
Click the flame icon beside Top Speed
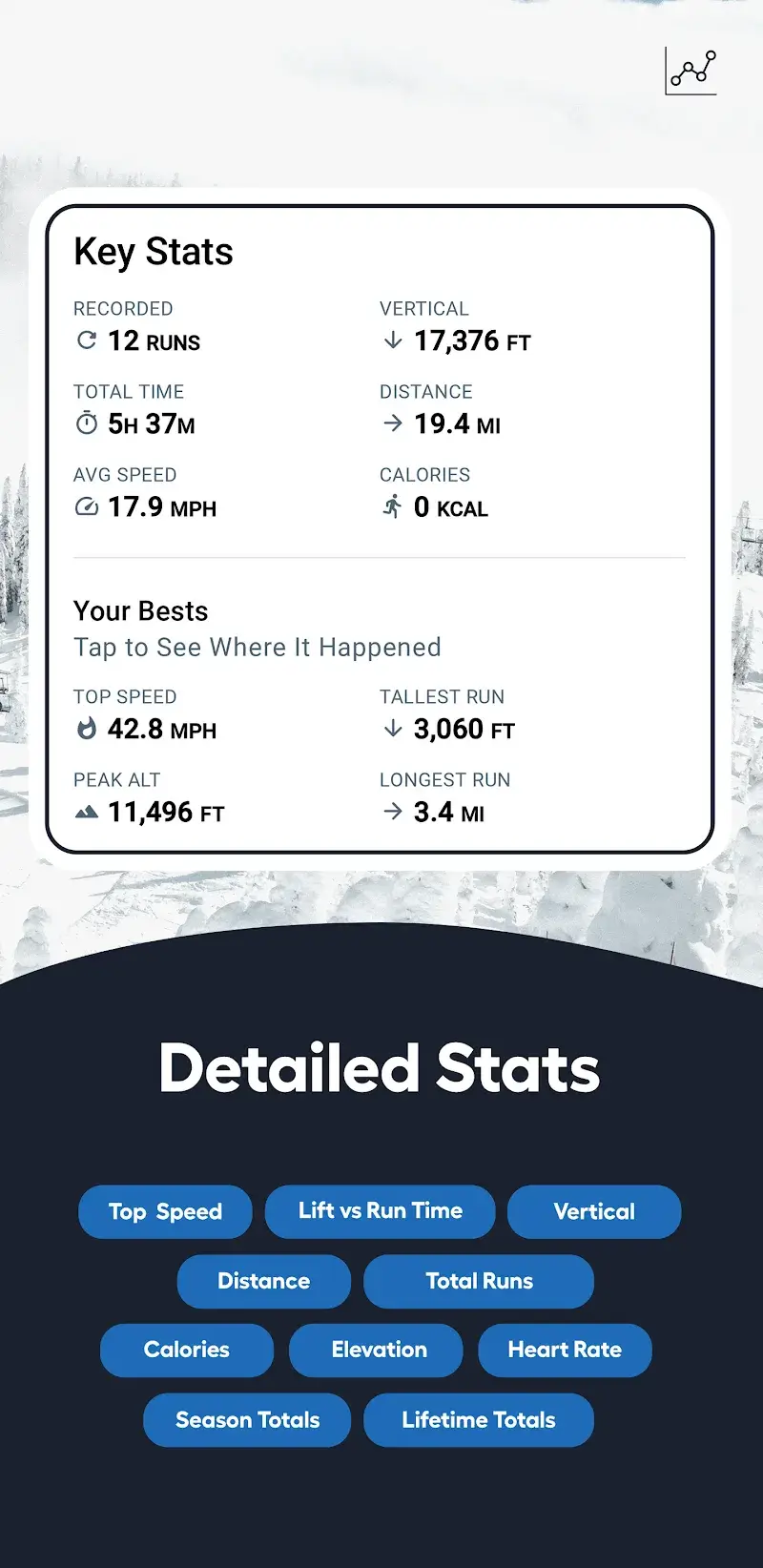86,729
